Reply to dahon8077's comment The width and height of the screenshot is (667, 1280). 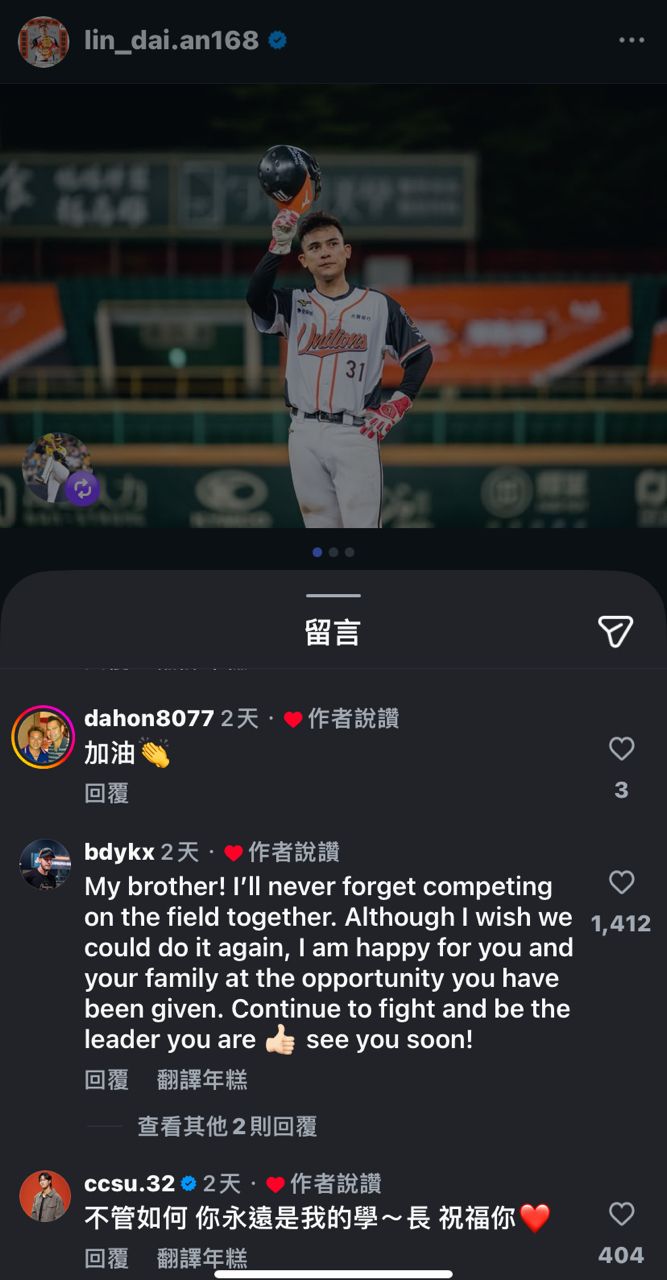click(x=106, y=793)
